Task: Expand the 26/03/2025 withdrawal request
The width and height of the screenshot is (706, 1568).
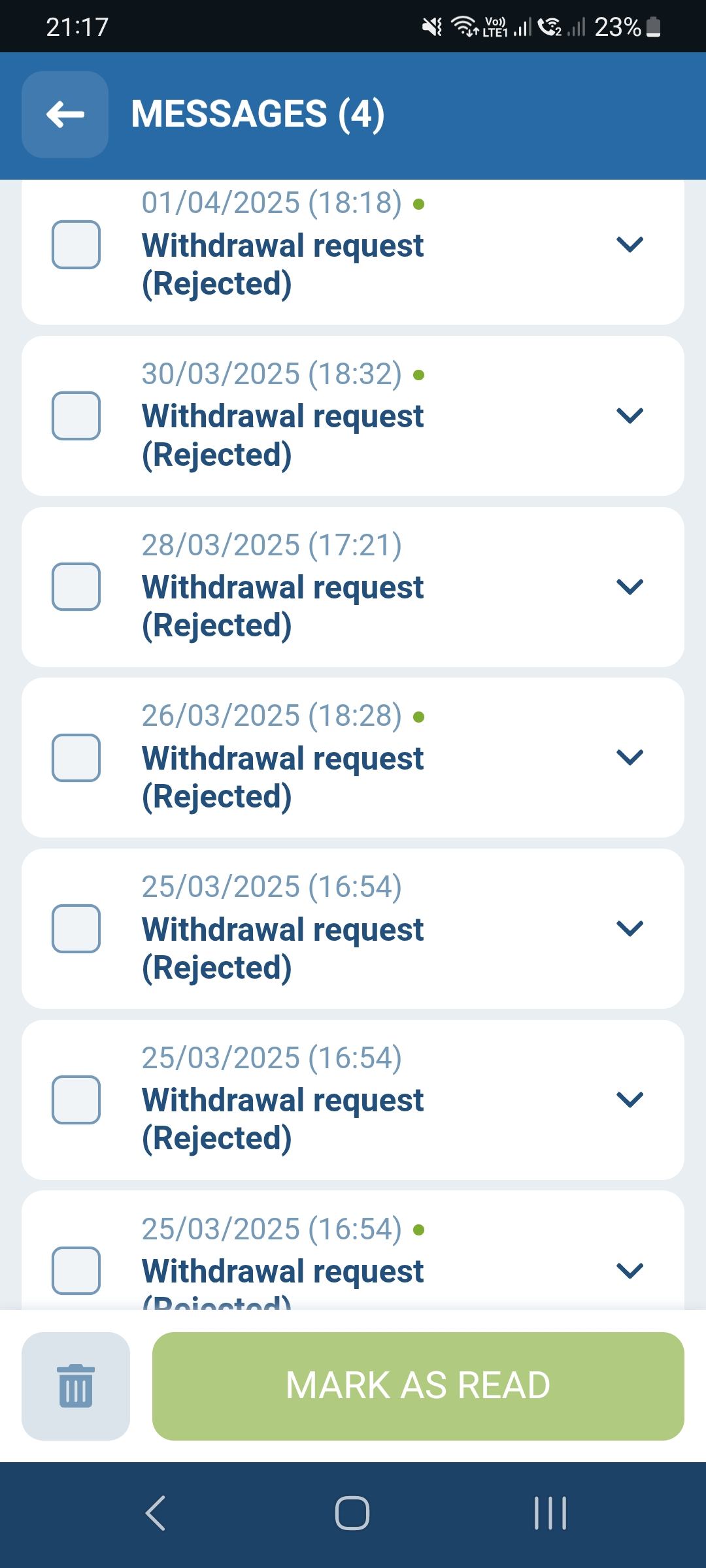Action: (630, 758)
